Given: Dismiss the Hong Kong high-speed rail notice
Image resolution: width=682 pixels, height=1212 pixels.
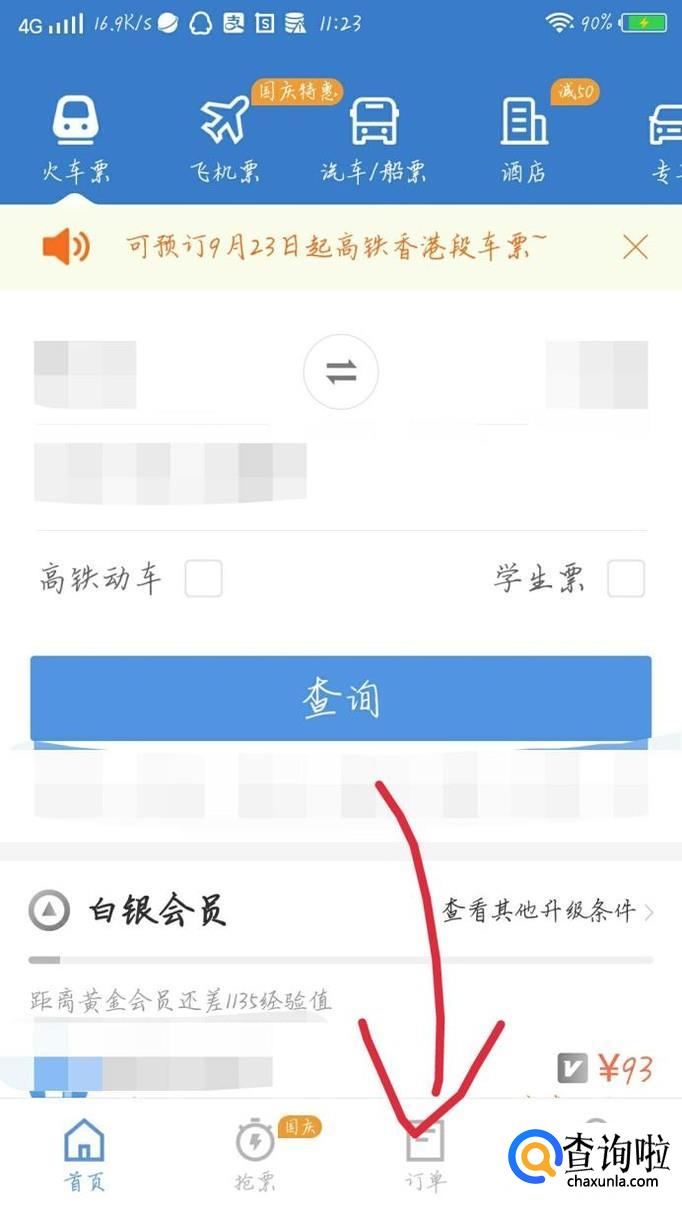Looking at the screenshot, I should point(635,247).
